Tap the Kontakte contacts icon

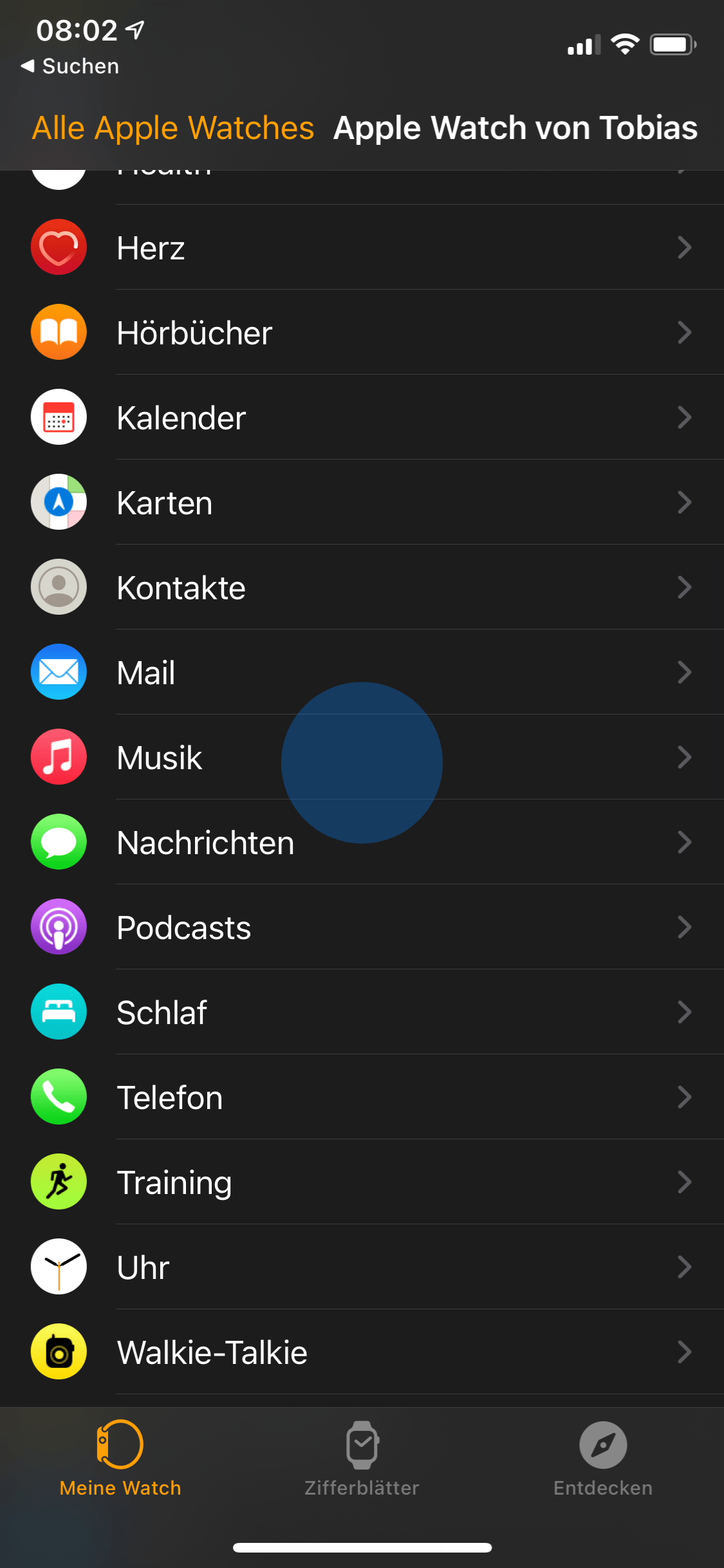(59, 587)
